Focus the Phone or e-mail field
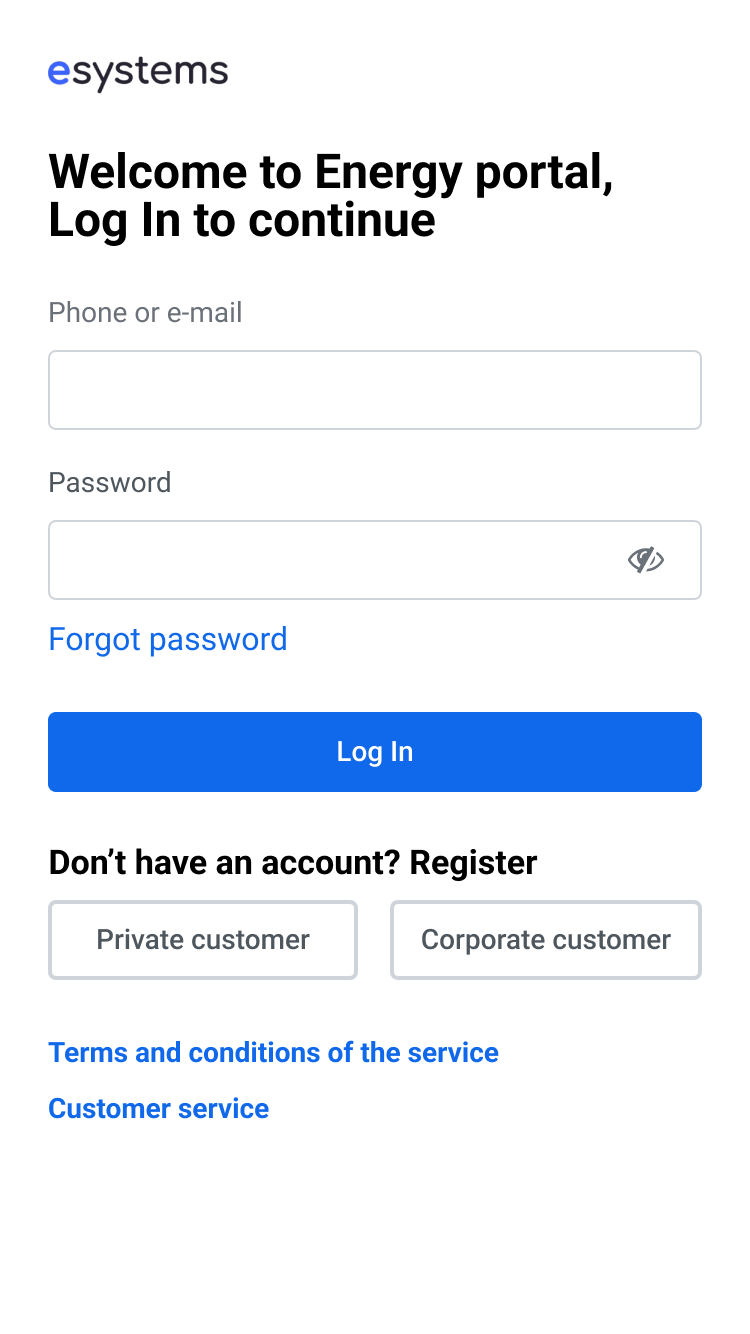750x1334 pixels. click(374, 390)
